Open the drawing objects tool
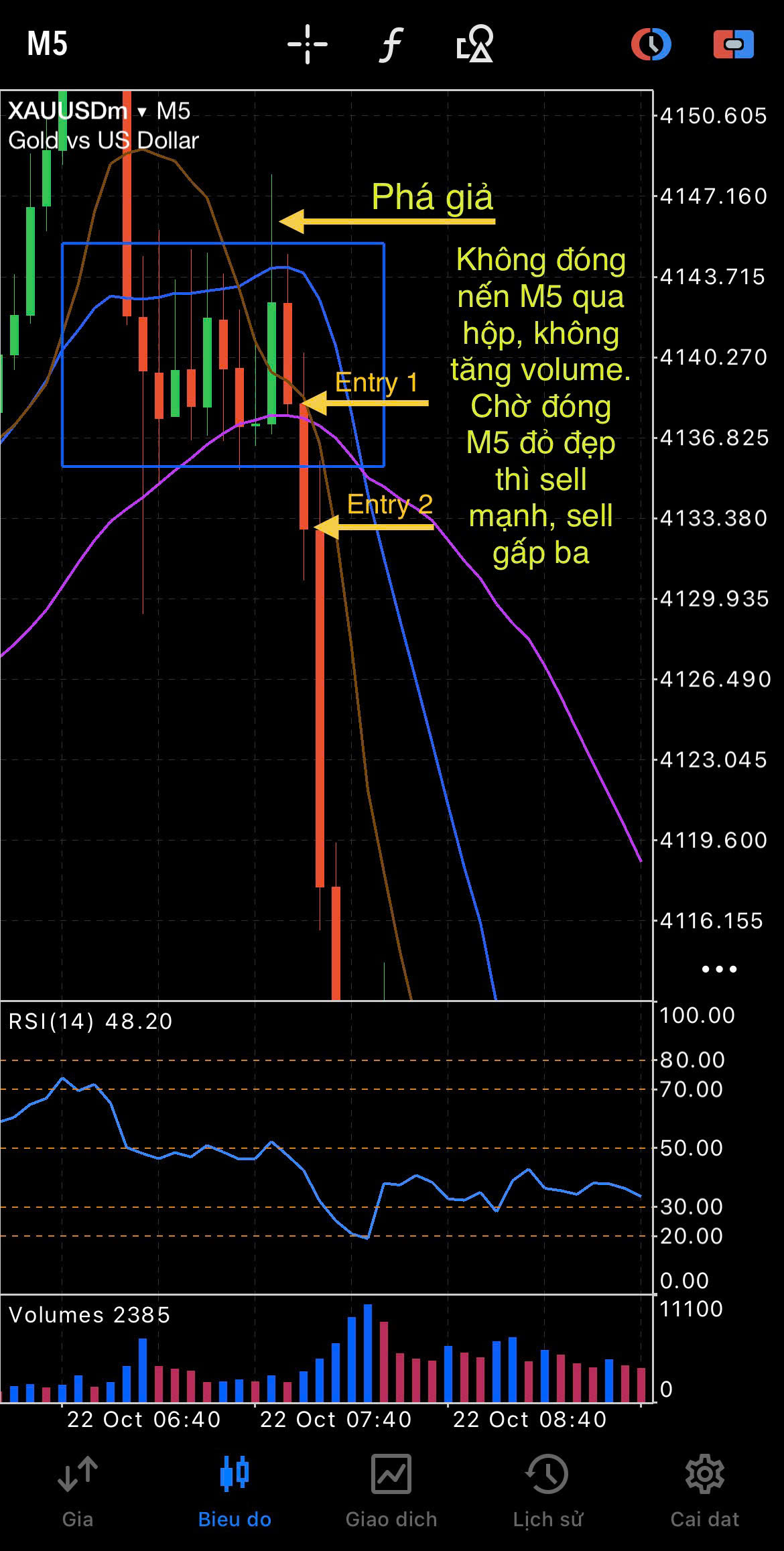Image resolution: width=784 pixels, height=1551 pixels. coord(474,44)
